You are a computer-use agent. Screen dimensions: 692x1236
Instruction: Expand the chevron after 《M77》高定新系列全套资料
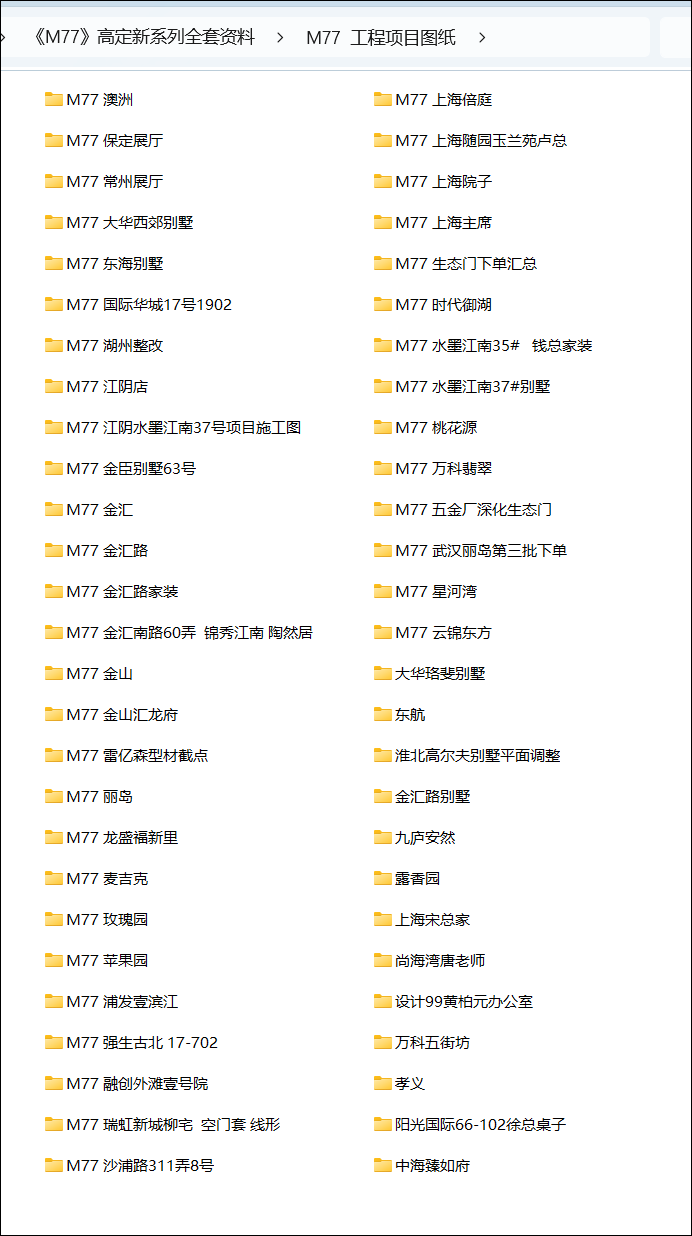pyautogui.click(x=280, y=37)
